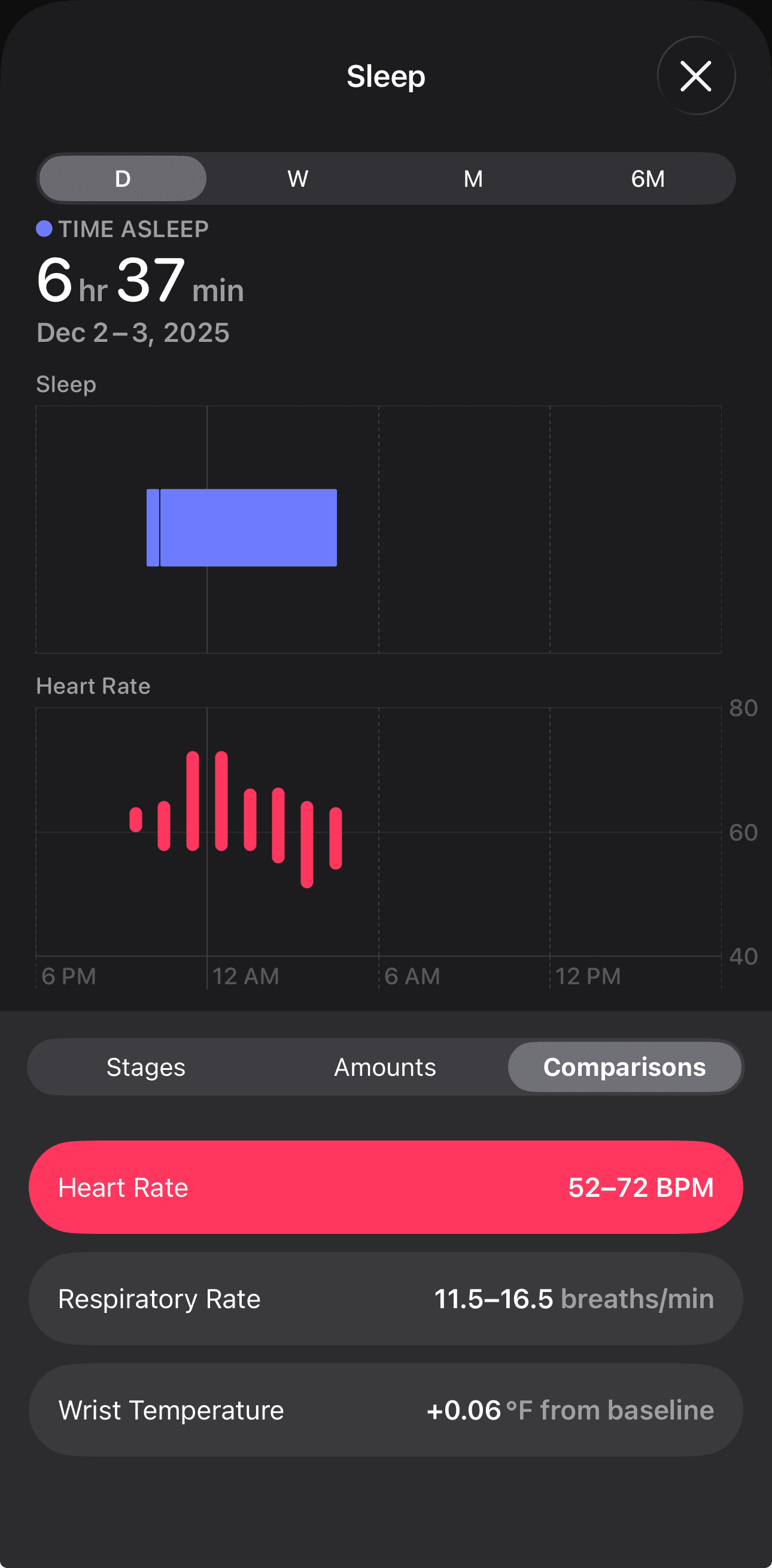772x1568 pixels.
Task: Tap the Heart Rate comparison row
Action: 385,1187
